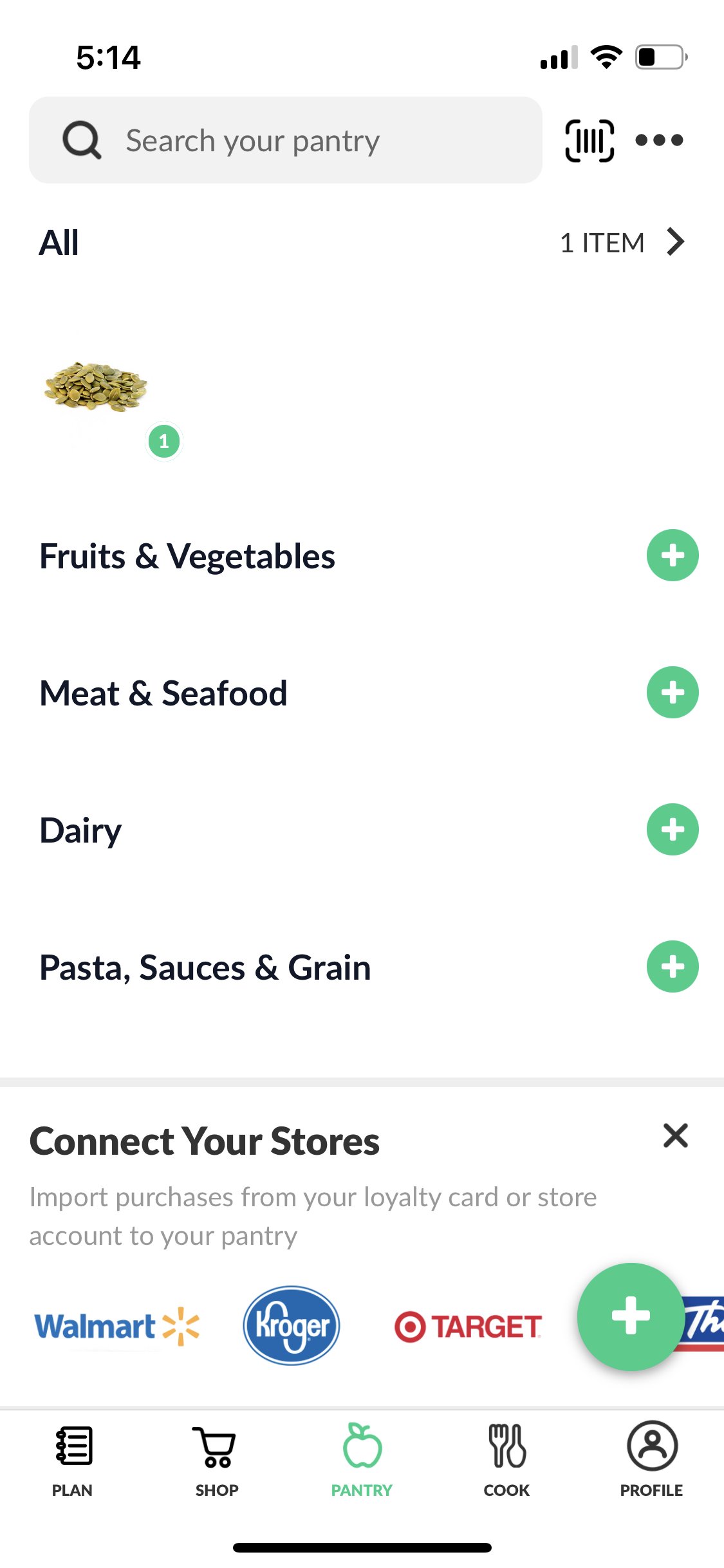
Task: Go to the Shop tab
Action: tap(217, 1459)
